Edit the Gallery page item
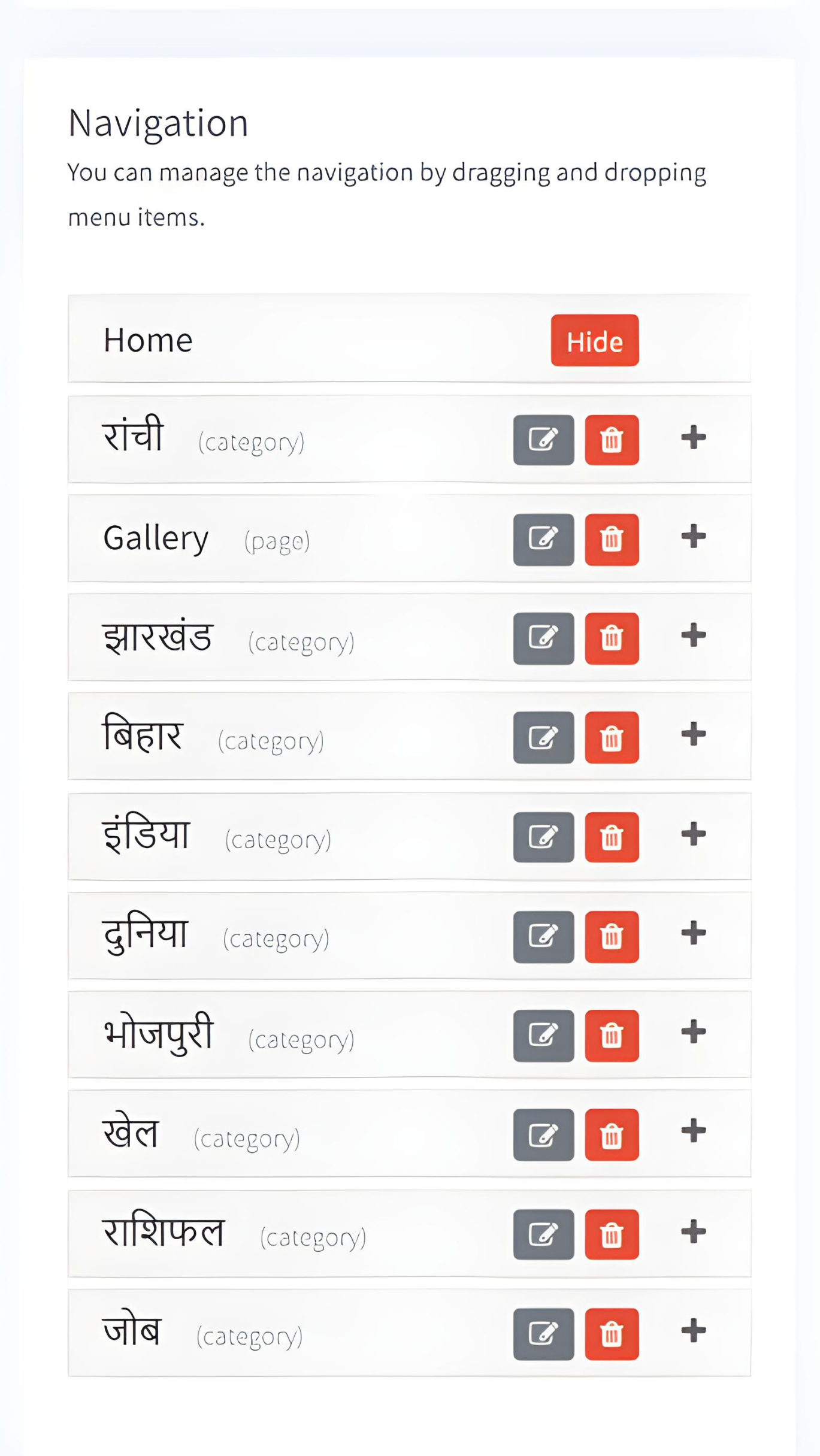 (x=543, y=539)
